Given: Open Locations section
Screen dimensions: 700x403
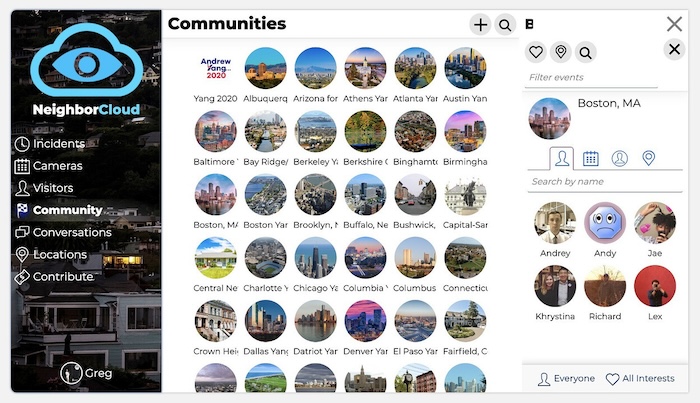Looking at the screenshot, I should pyautogui.click(x=59, y=254).
